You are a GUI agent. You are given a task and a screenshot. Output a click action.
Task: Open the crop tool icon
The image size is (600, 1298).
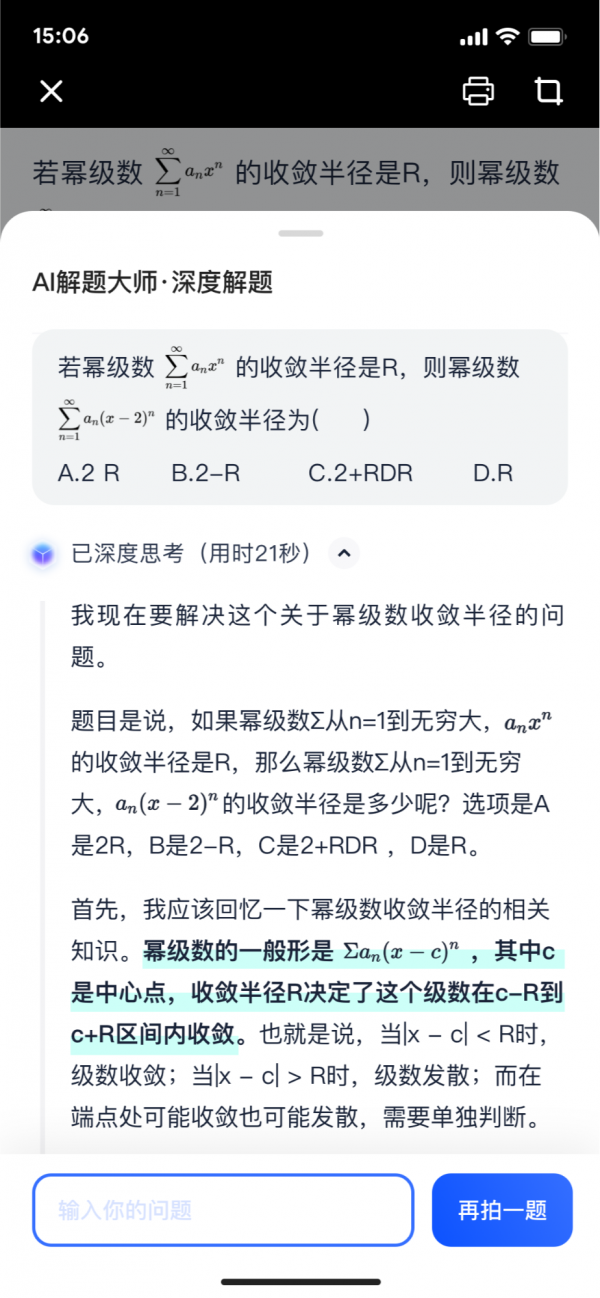tap(548, 91)
